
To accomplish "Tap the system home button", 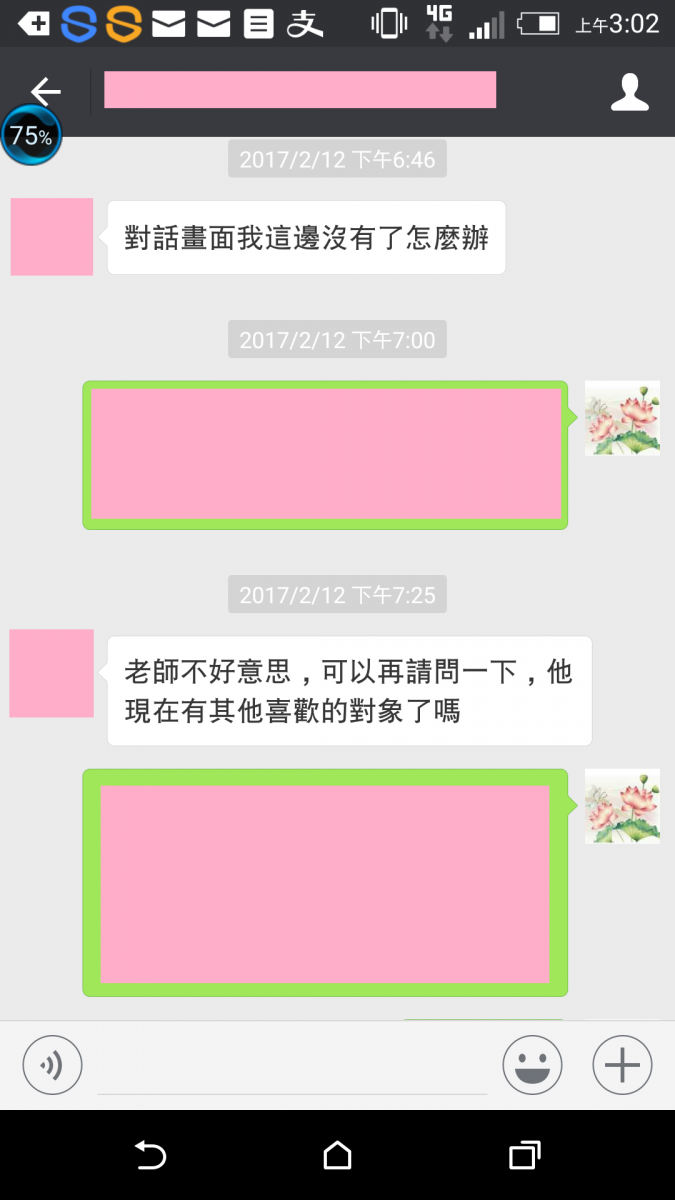I will click(x=337, y=1155).
